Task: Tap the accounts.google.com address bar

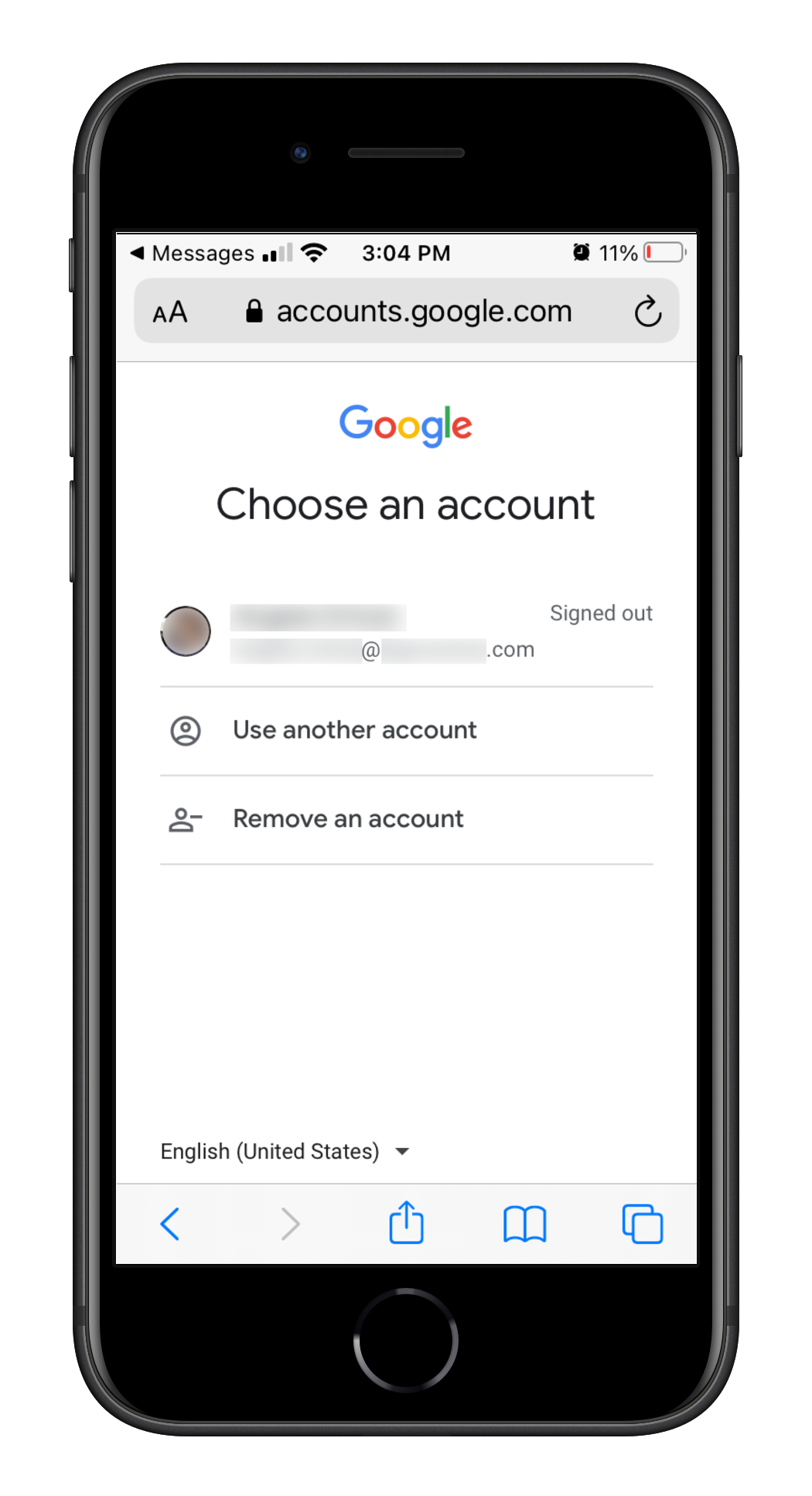Action: 410,312
